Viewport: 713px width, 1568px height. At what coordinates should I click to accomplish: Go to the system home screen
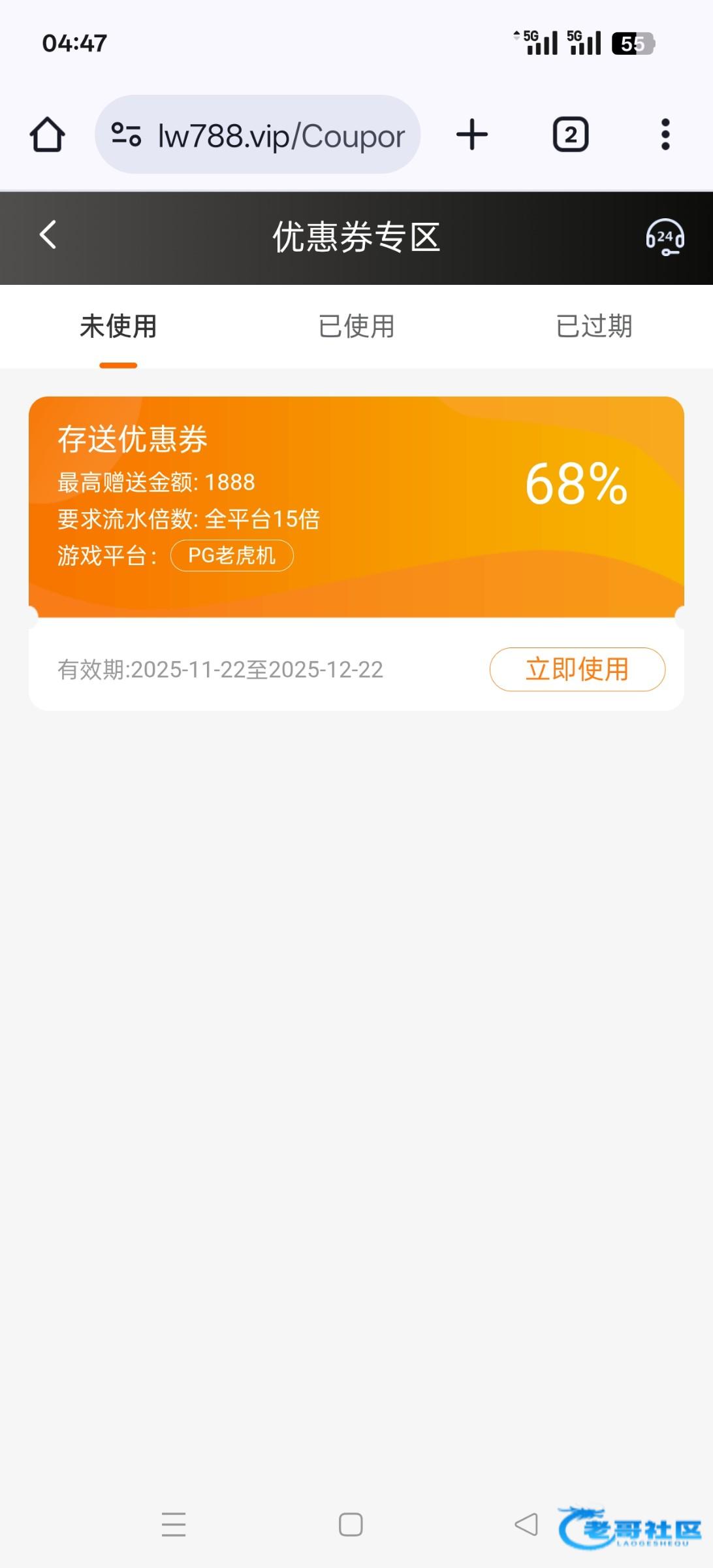pyautogui.click(x=351, y=1525)
